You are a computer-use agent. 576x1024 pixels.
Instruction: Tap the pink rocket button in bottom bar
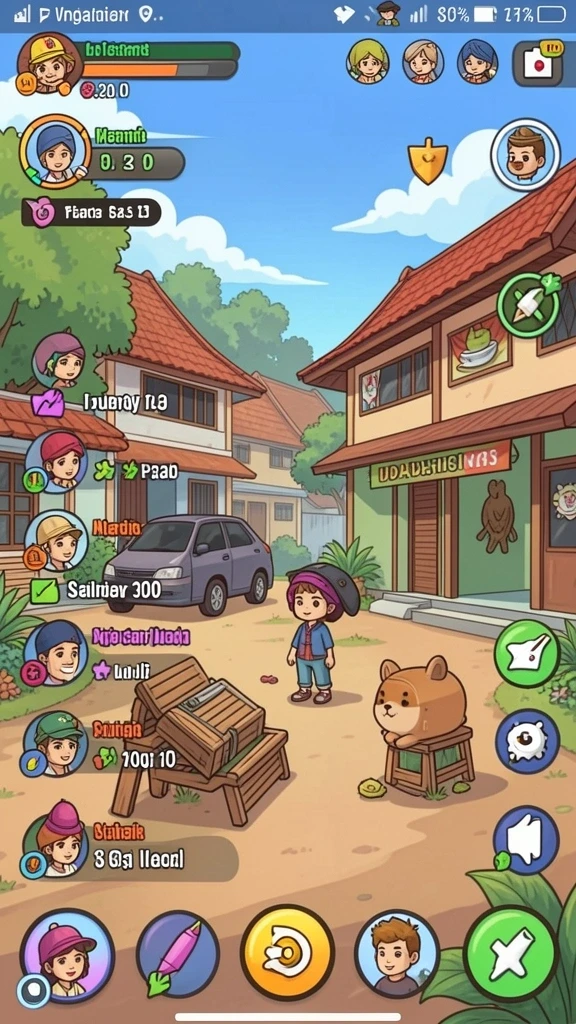178,954
